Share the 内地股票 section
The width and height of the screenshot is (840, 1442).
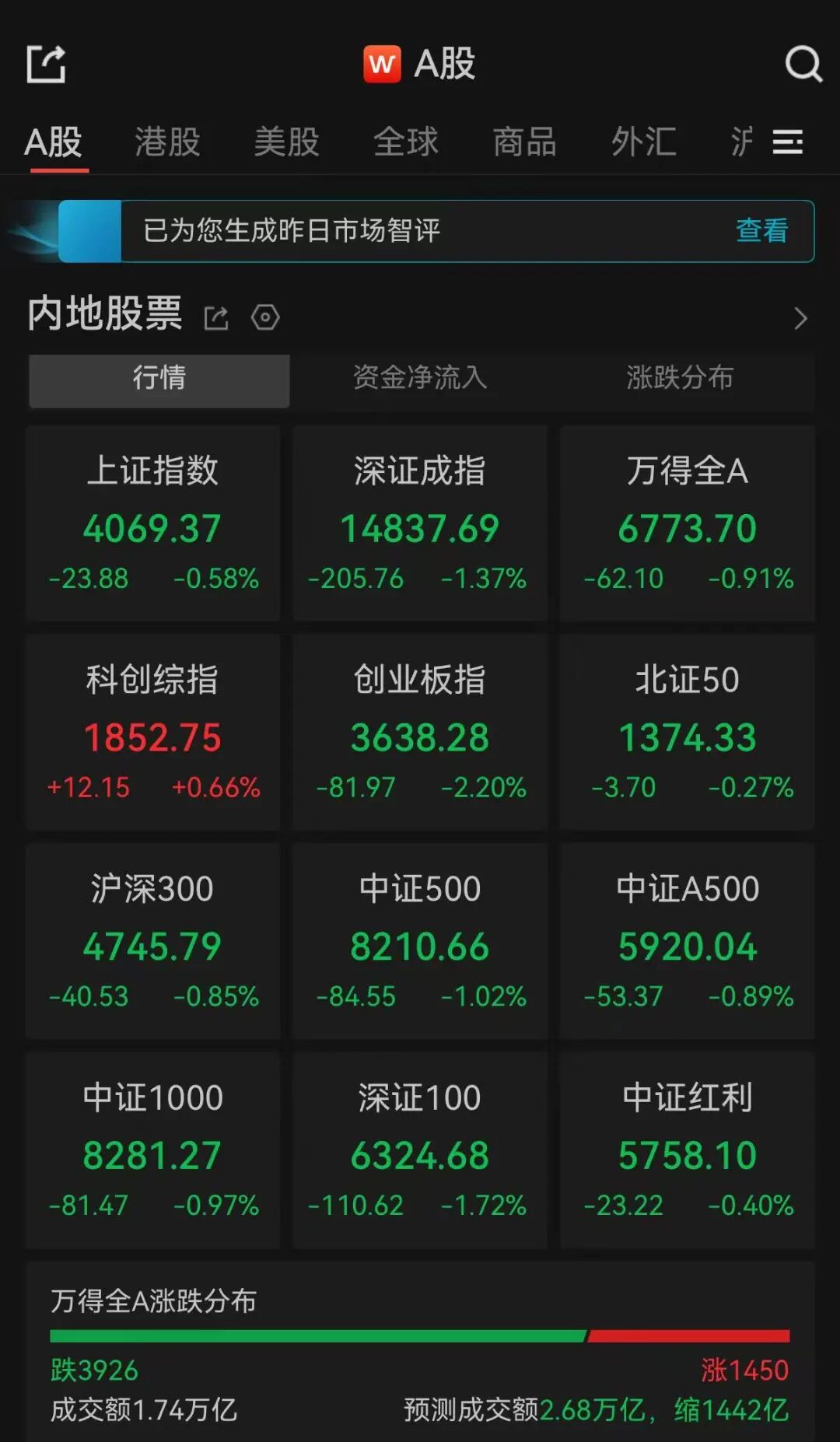click(215, 317)
